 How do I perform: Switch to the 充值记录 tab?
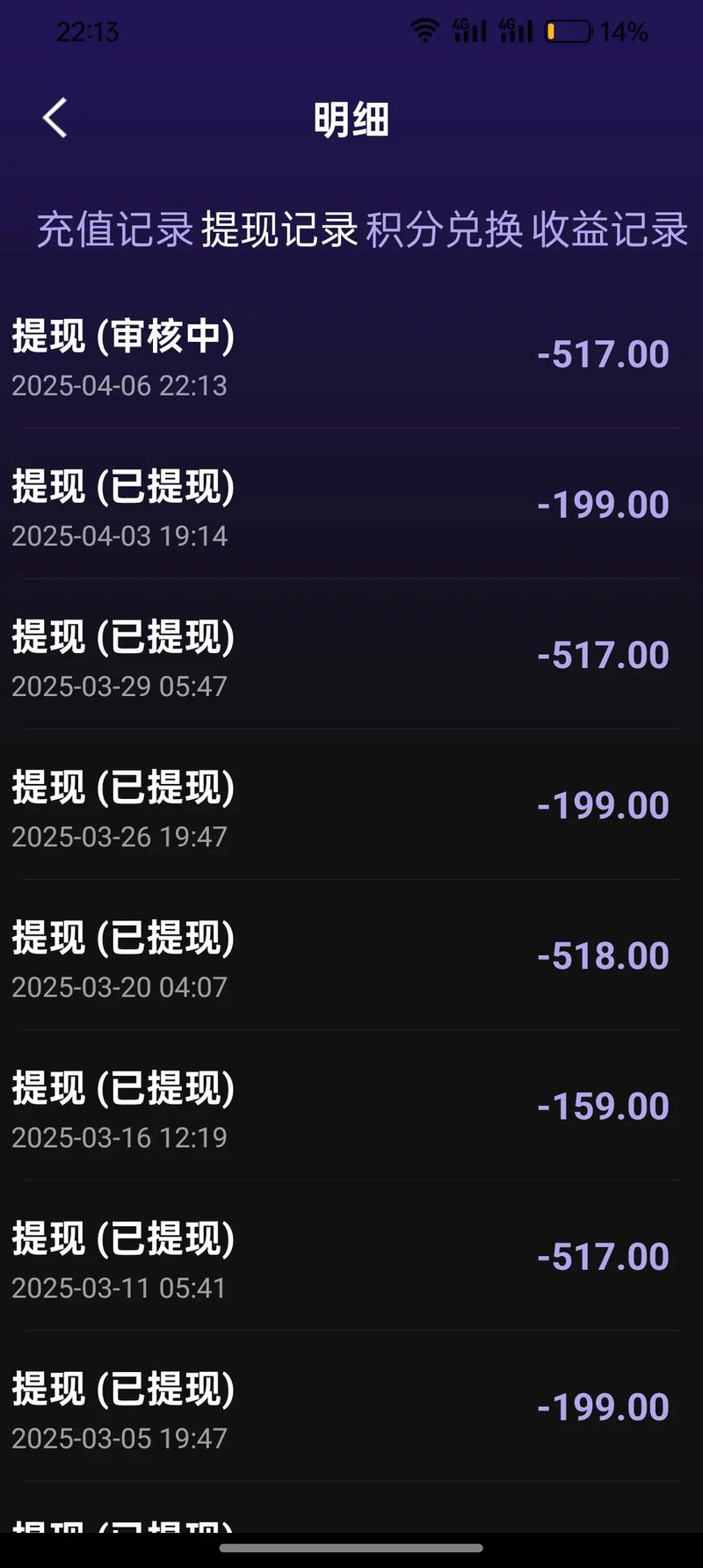tap(113, 229)
